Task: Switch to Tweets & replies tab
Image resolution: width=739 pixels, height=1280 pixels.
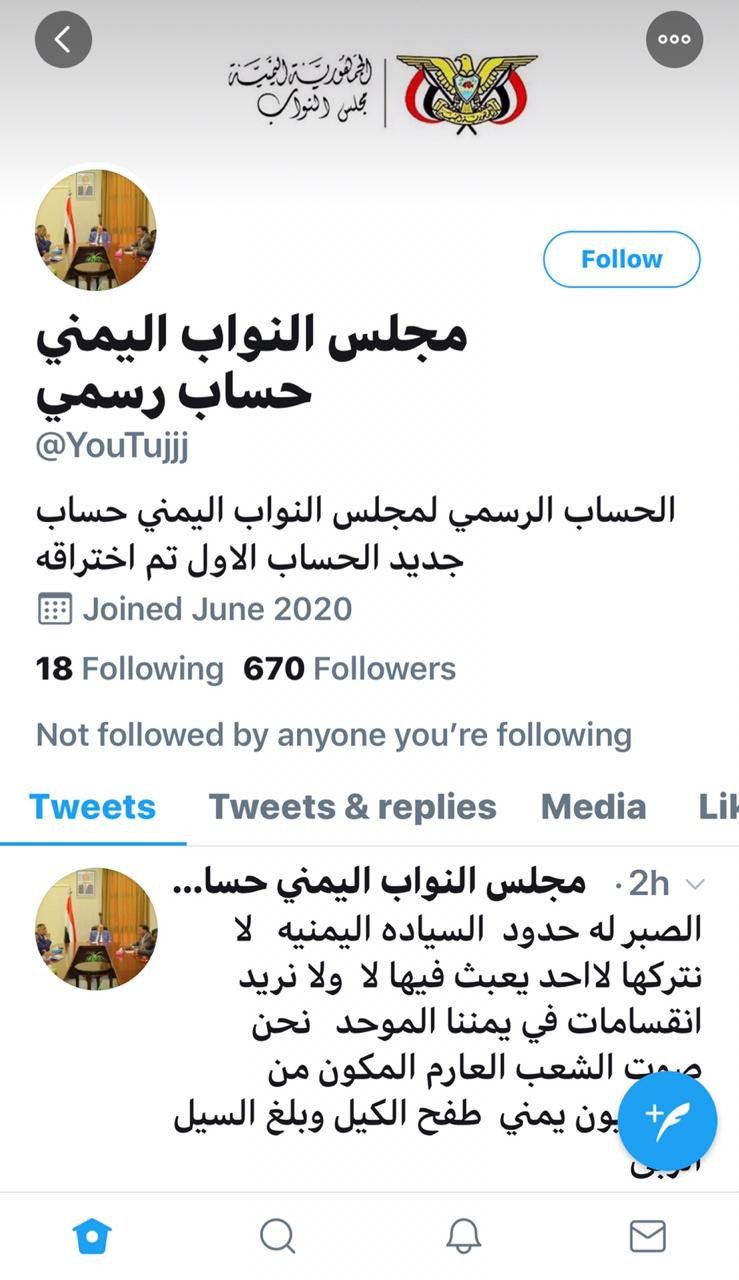Action: (x=352, y=806)
